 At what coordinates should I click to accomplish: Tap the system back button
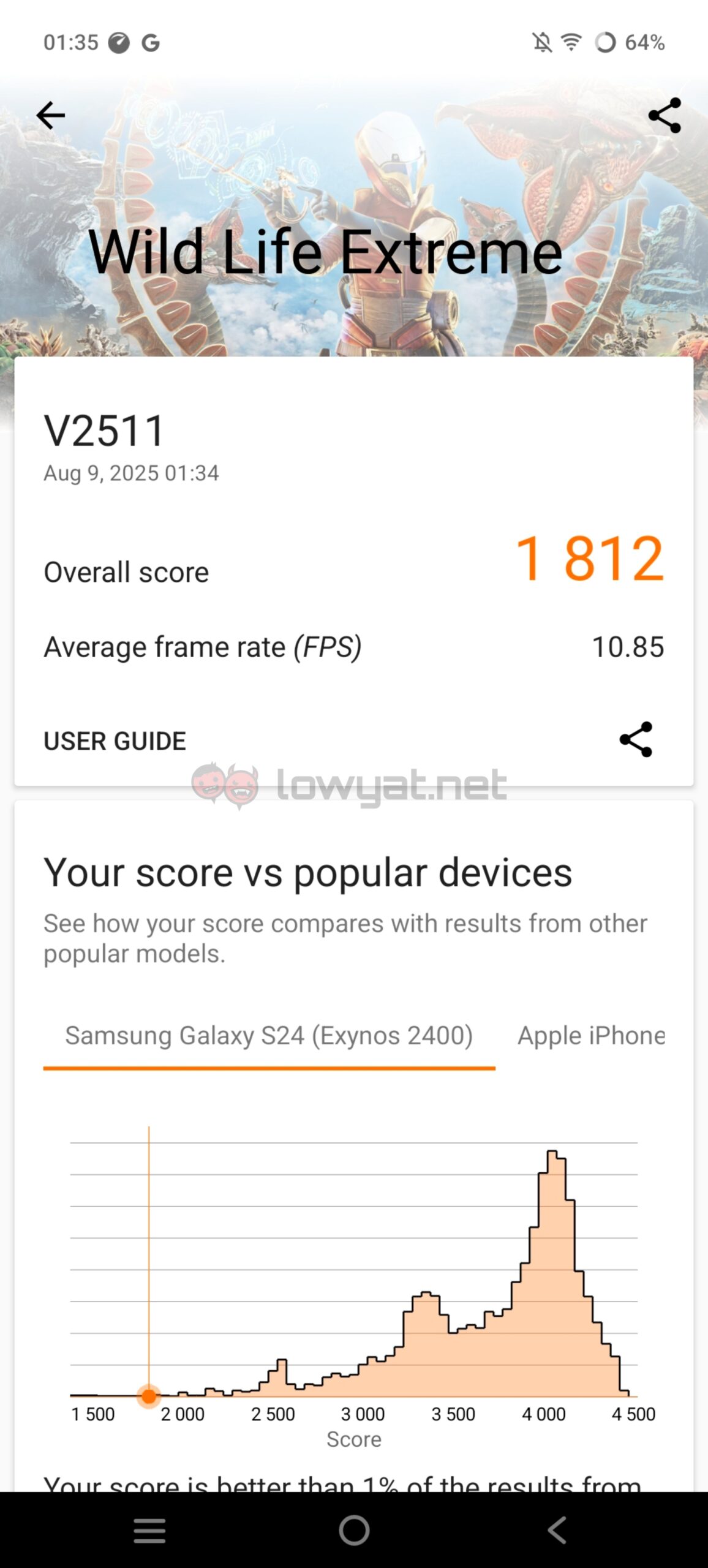pyautogui.click(x=557, y=1531)
